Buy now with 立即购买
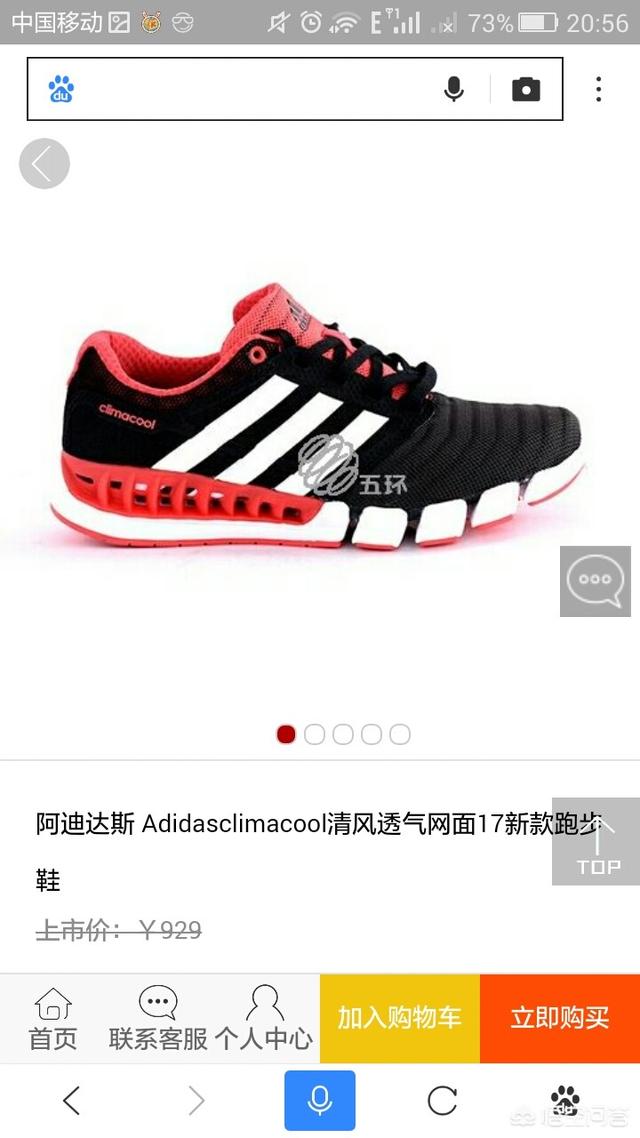The height and width of the screenshot is (1138, 640). (560, 1019)
